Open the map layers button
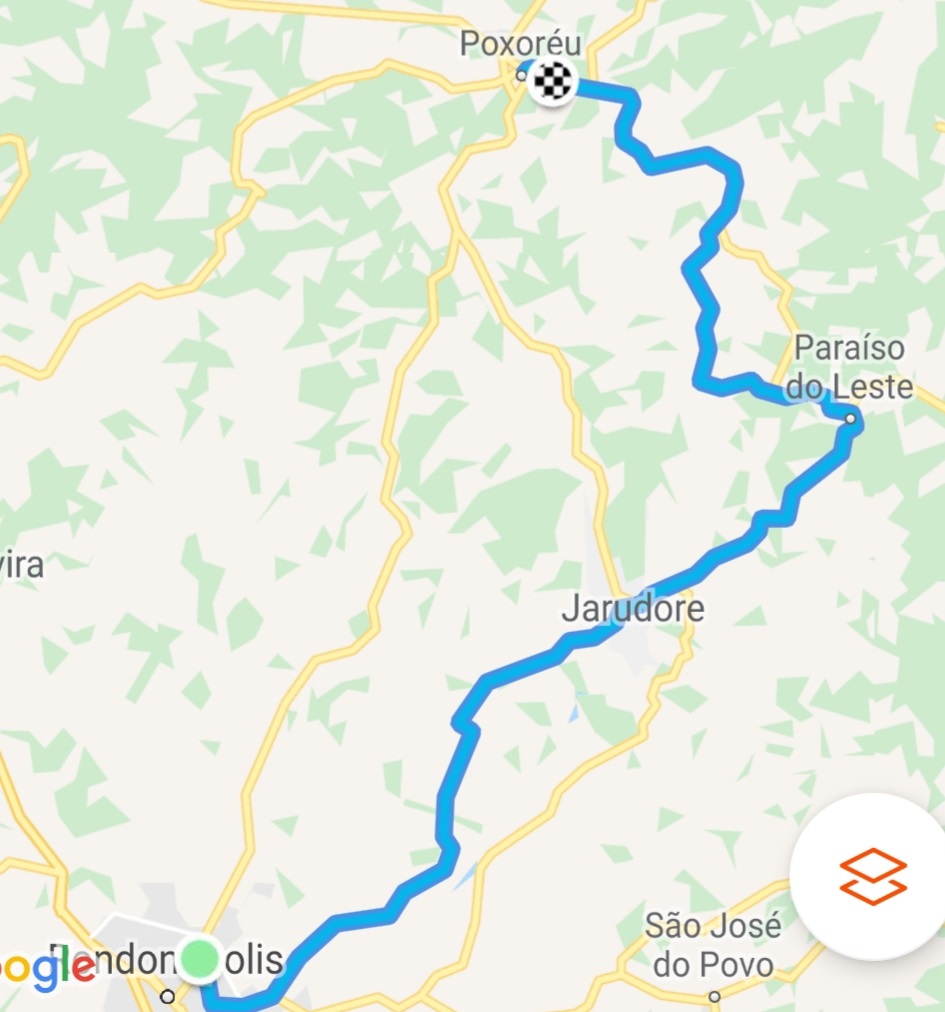The image size is (945, 1012). point(872,876)
